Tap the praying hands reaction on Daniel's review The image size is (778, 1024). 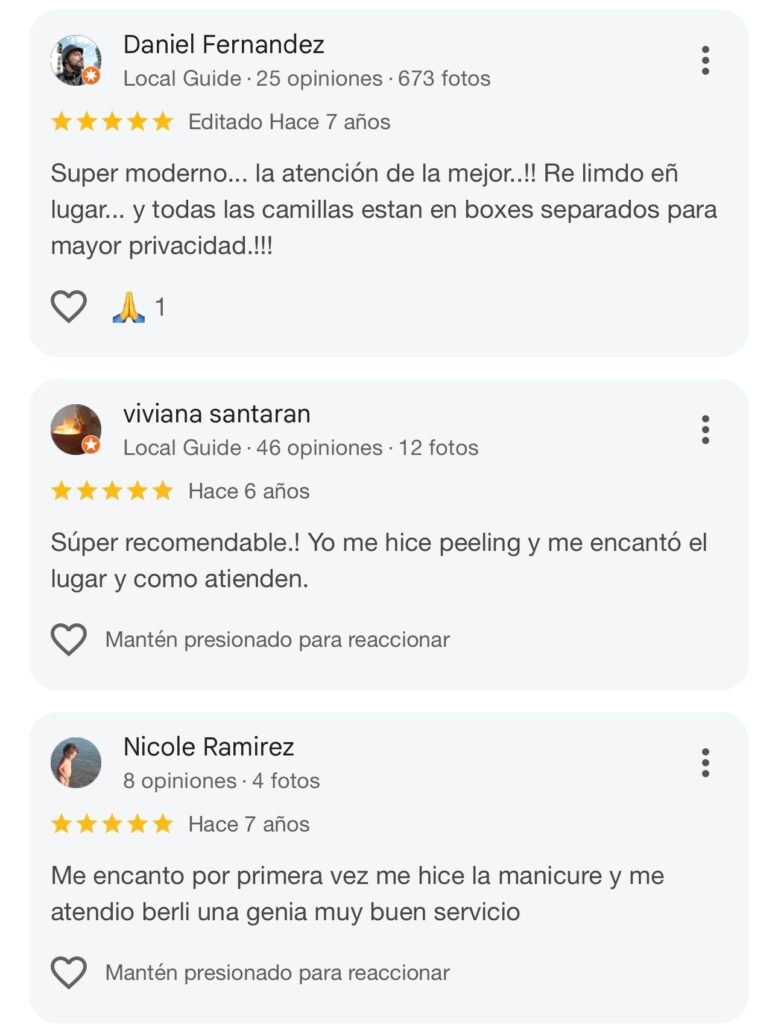tap(130, 307)
